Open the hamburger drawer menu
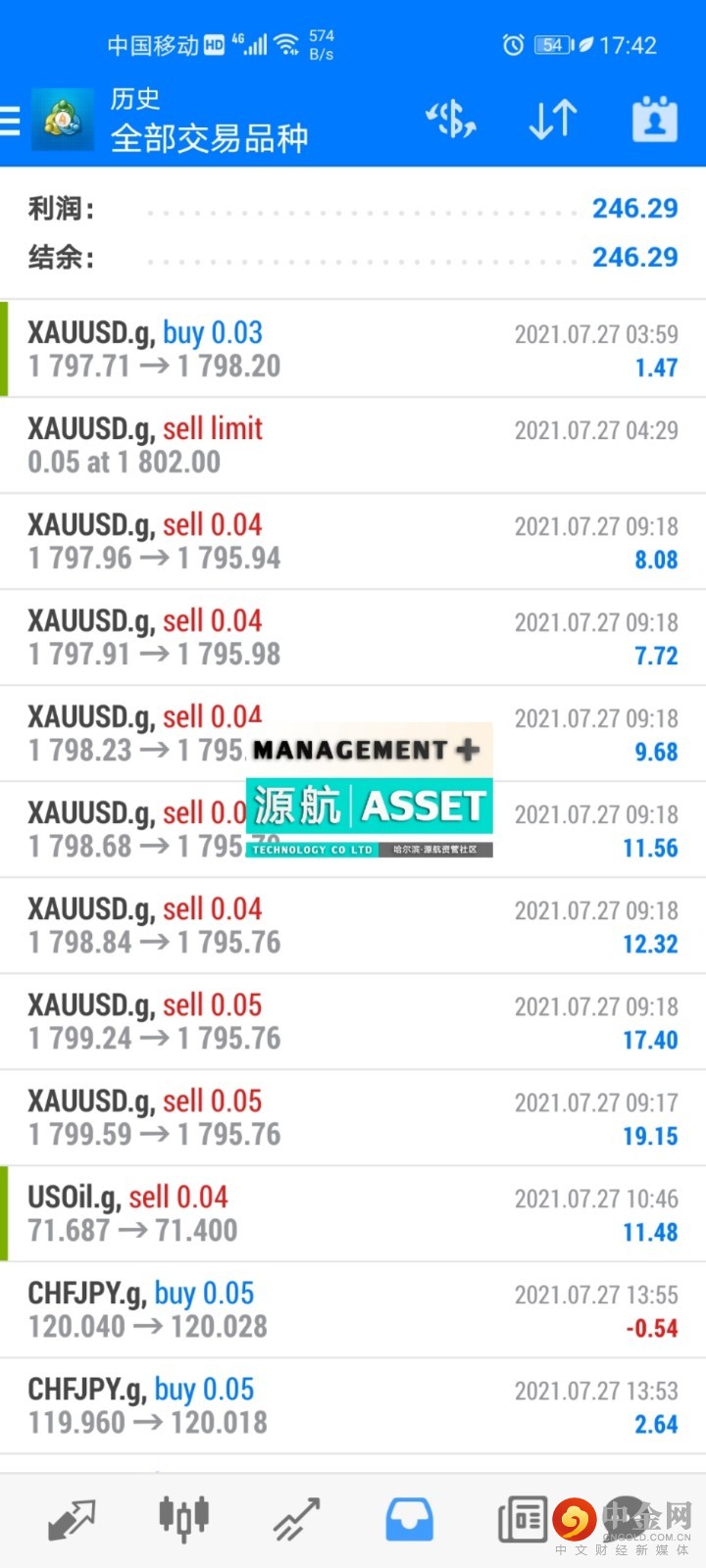The width and height of the screenshot is (706, 1568). tap(10, 121)
